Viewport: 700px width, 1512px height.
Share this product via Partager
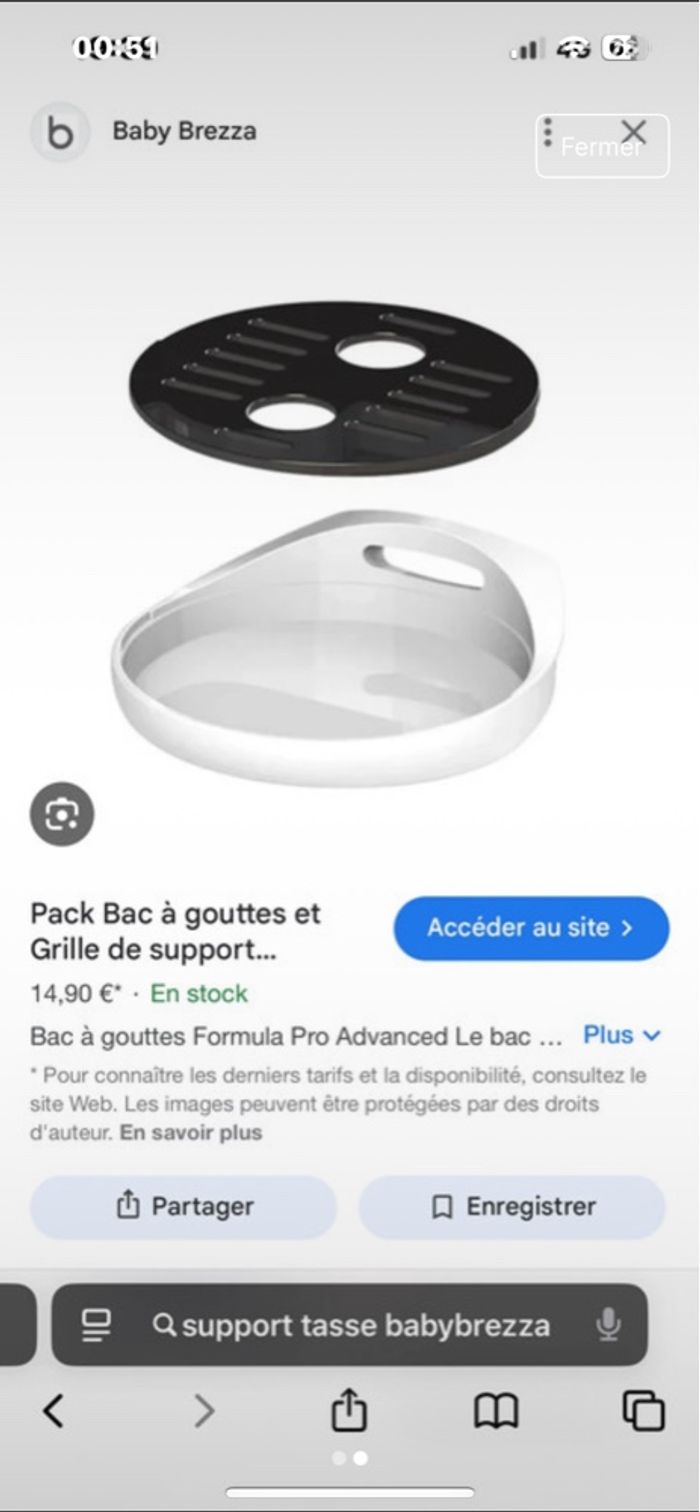click(184, 1206)
